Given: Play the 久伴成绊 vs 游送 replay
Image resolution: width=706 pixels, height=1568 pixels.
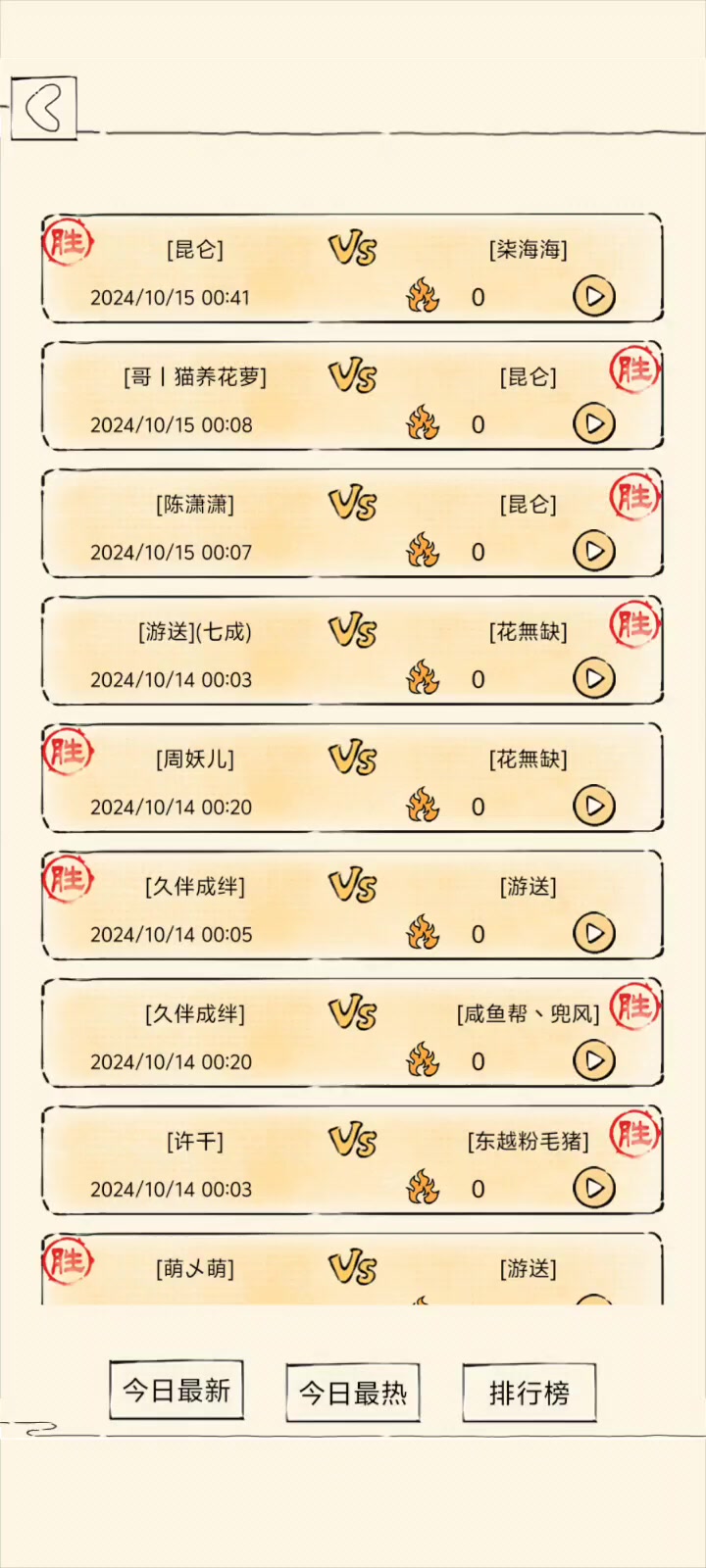Looking at the screenshot, I should [x=593, y=933].
